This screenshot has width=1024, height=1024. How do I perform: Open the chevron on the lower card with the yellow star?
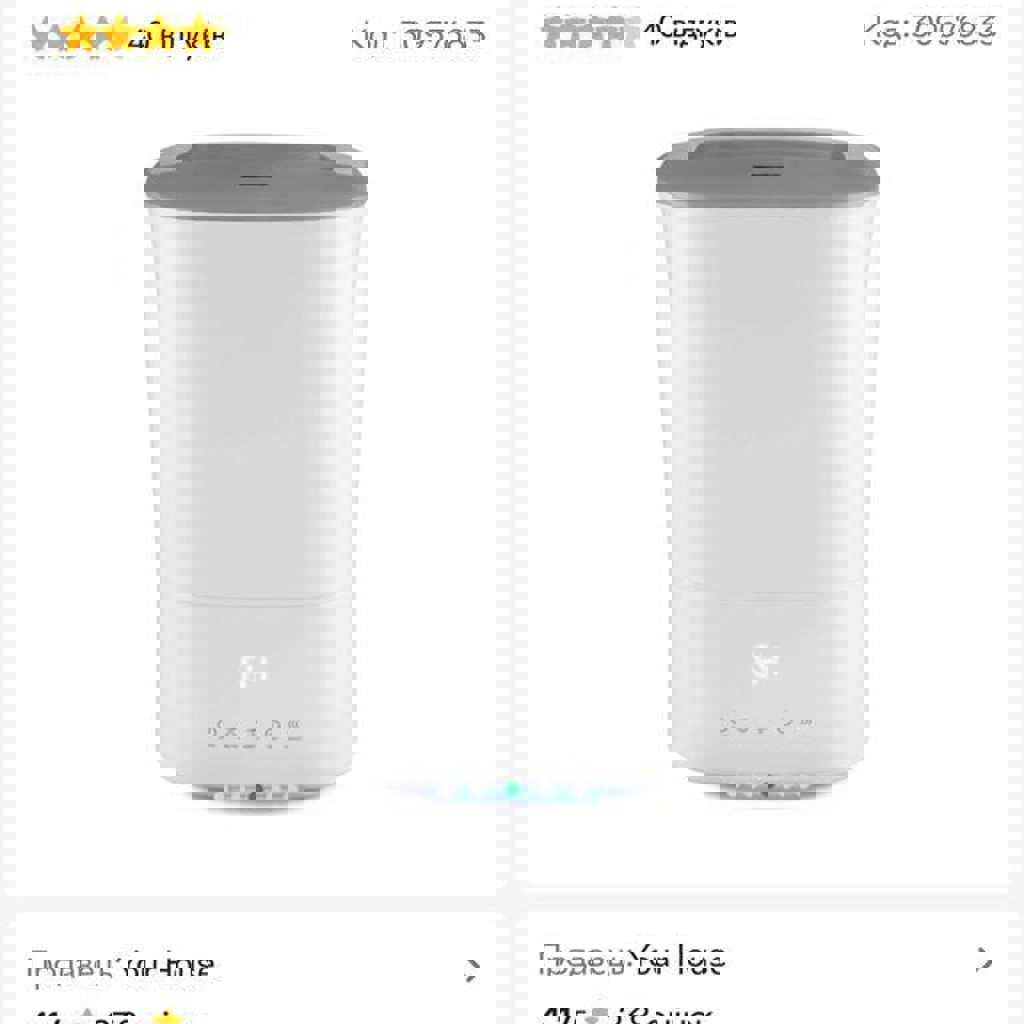click(x=472, y=969)
